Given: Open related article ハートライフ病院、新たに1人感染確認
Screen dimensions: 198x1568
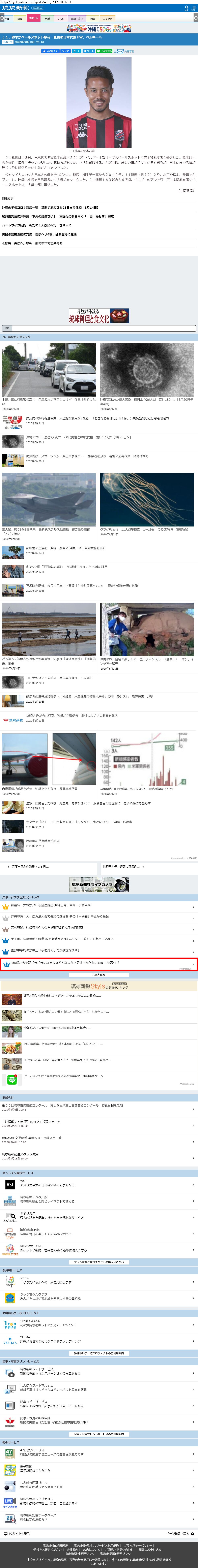Looking at the screenshot, I should 36,225.
